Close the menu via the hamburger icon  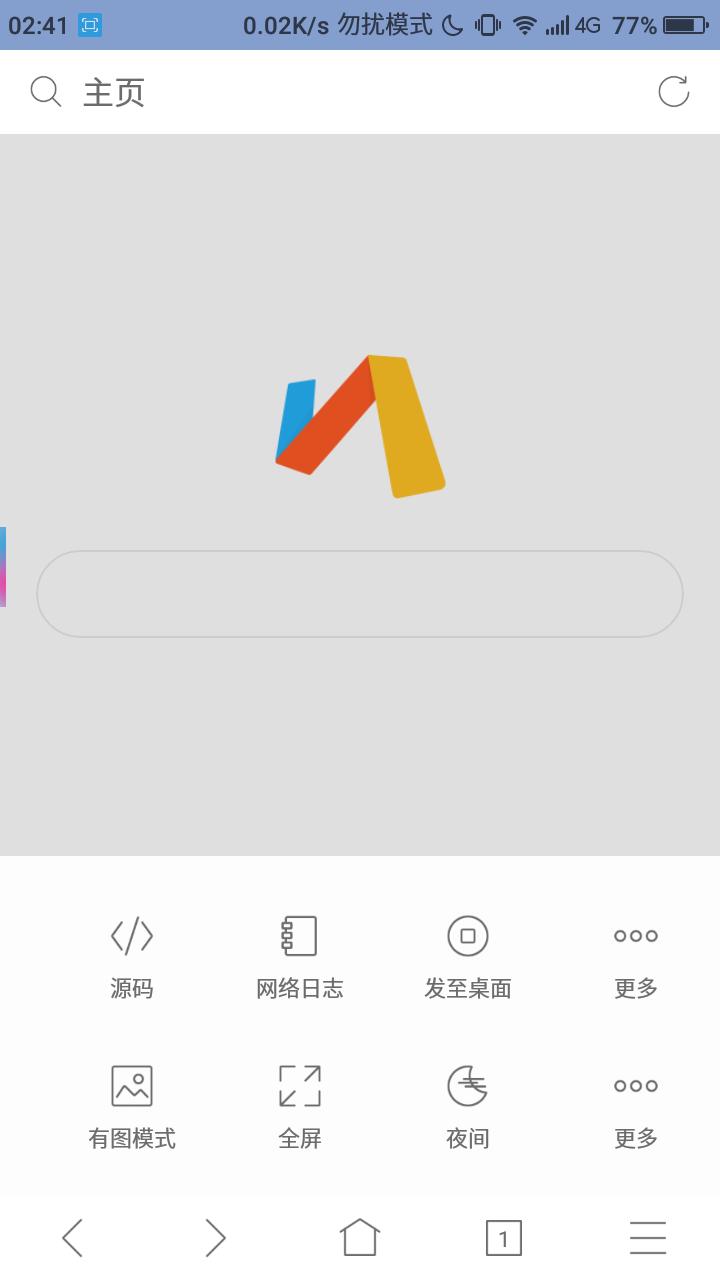coord(648,1238)
